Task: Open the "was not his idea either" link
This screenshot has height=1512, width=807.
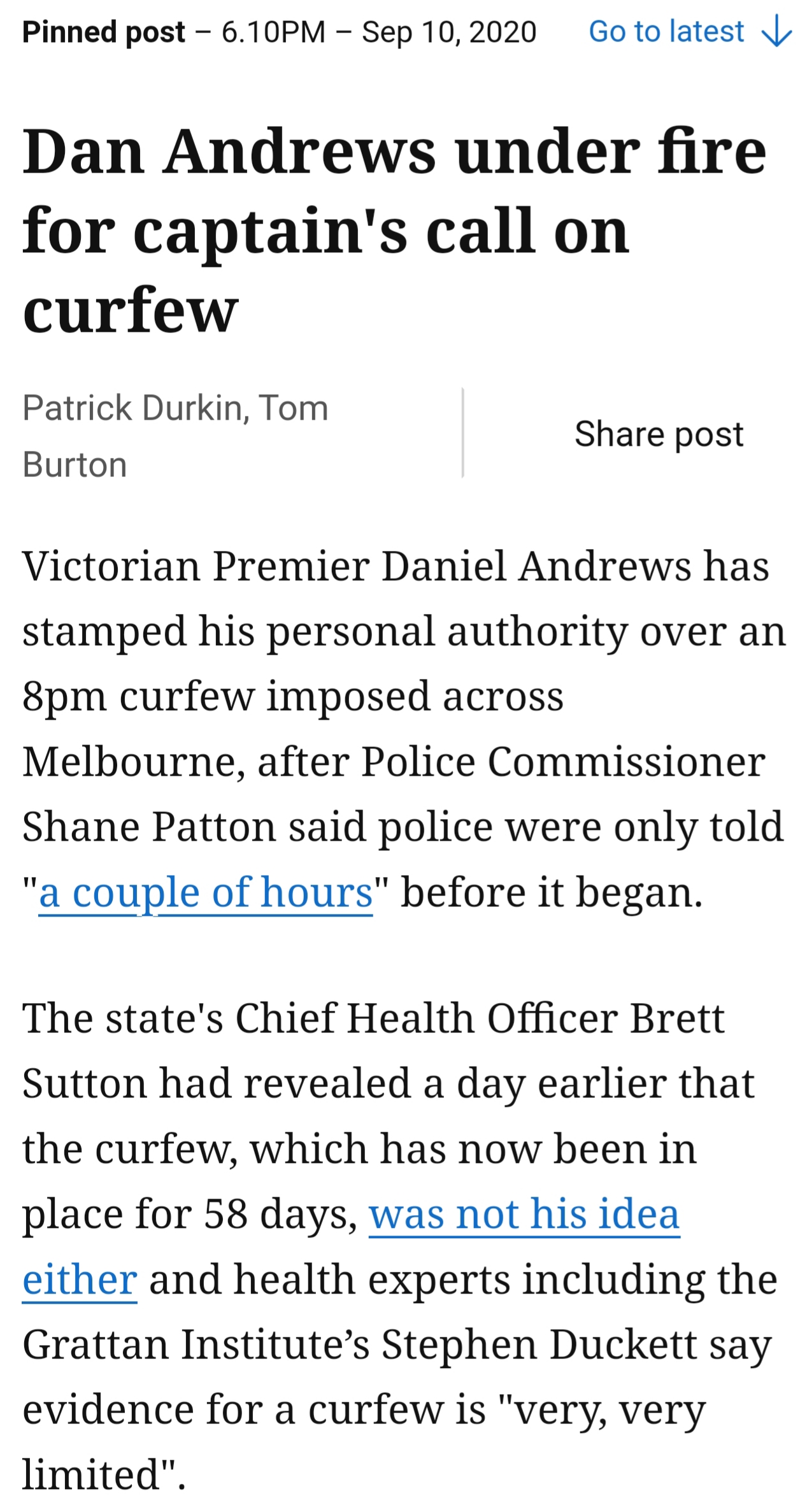Action: tap(524, 1213)
